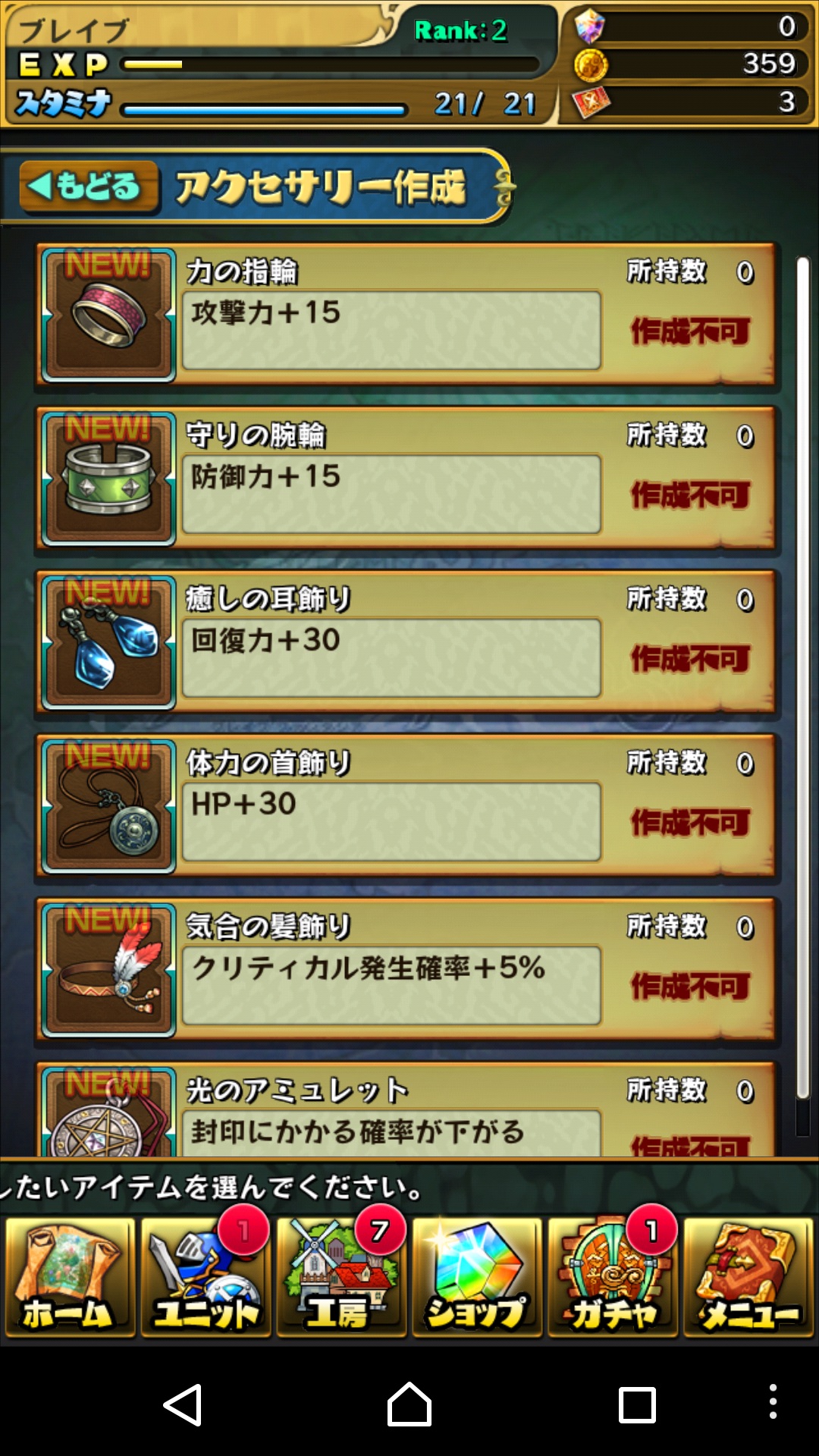Choose the 体力の首飾り item
The image size is (819, 1456).
[x=406, y=806]
